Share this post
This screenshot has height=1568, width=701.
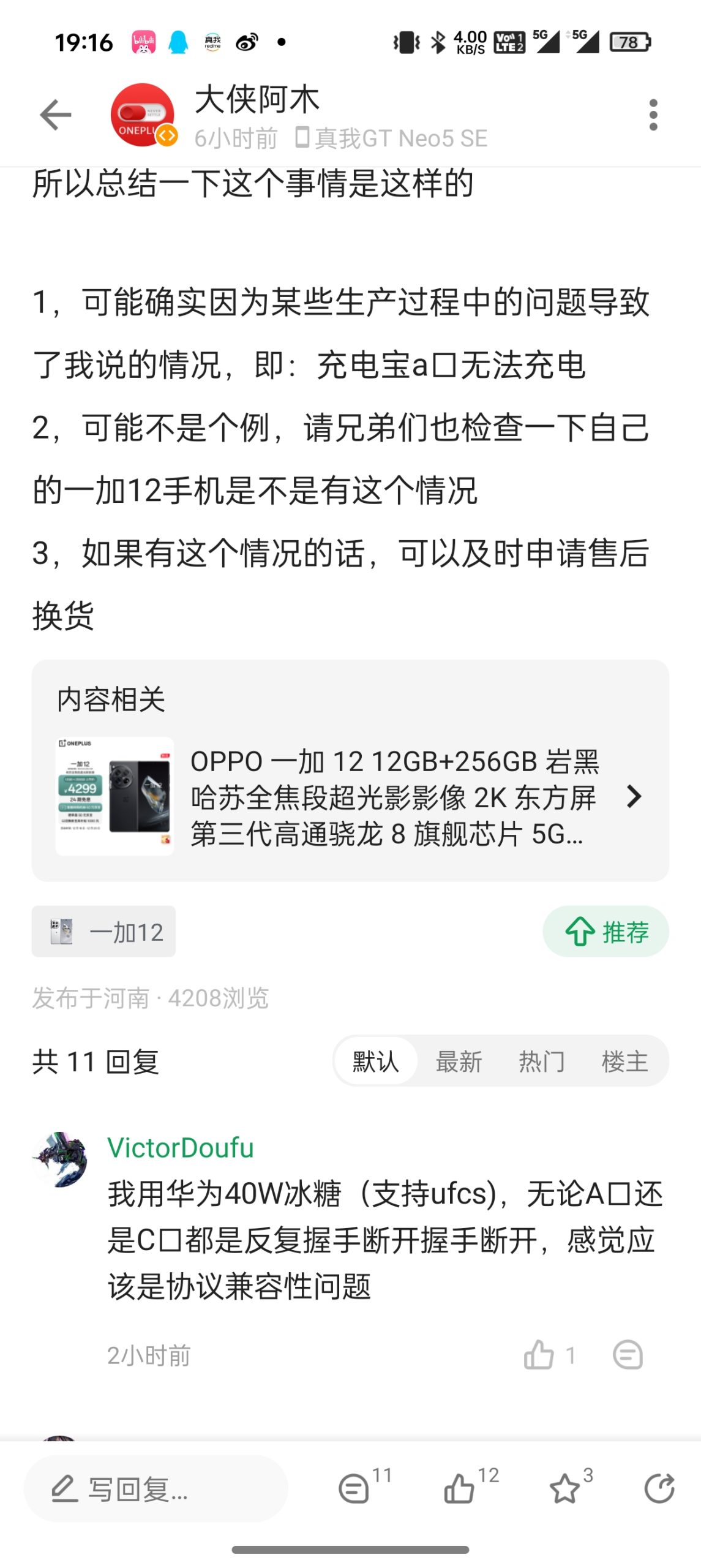tap(659, 1489)
